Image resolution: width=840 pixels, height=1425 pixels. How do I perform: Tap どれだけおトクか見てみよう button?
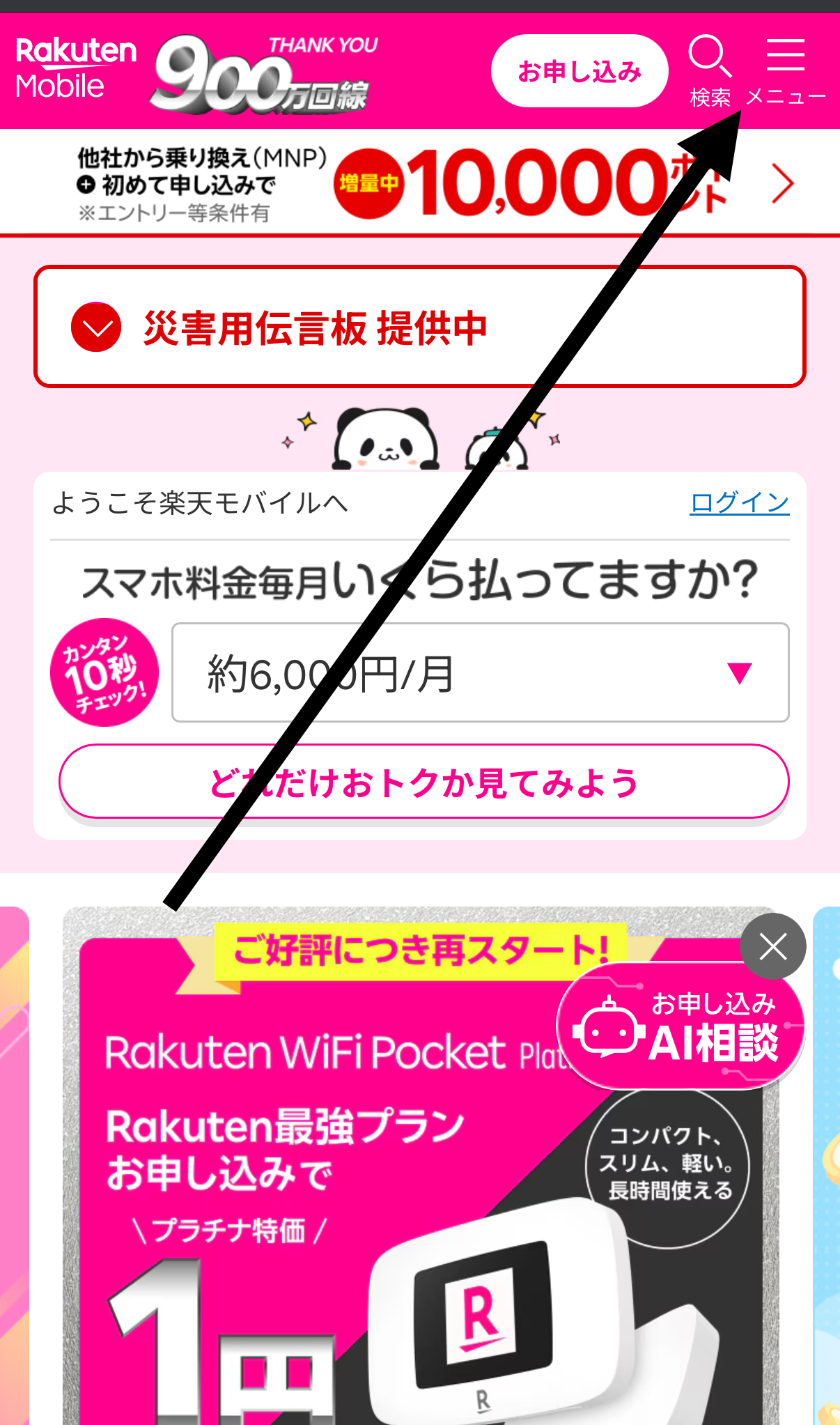423,782
